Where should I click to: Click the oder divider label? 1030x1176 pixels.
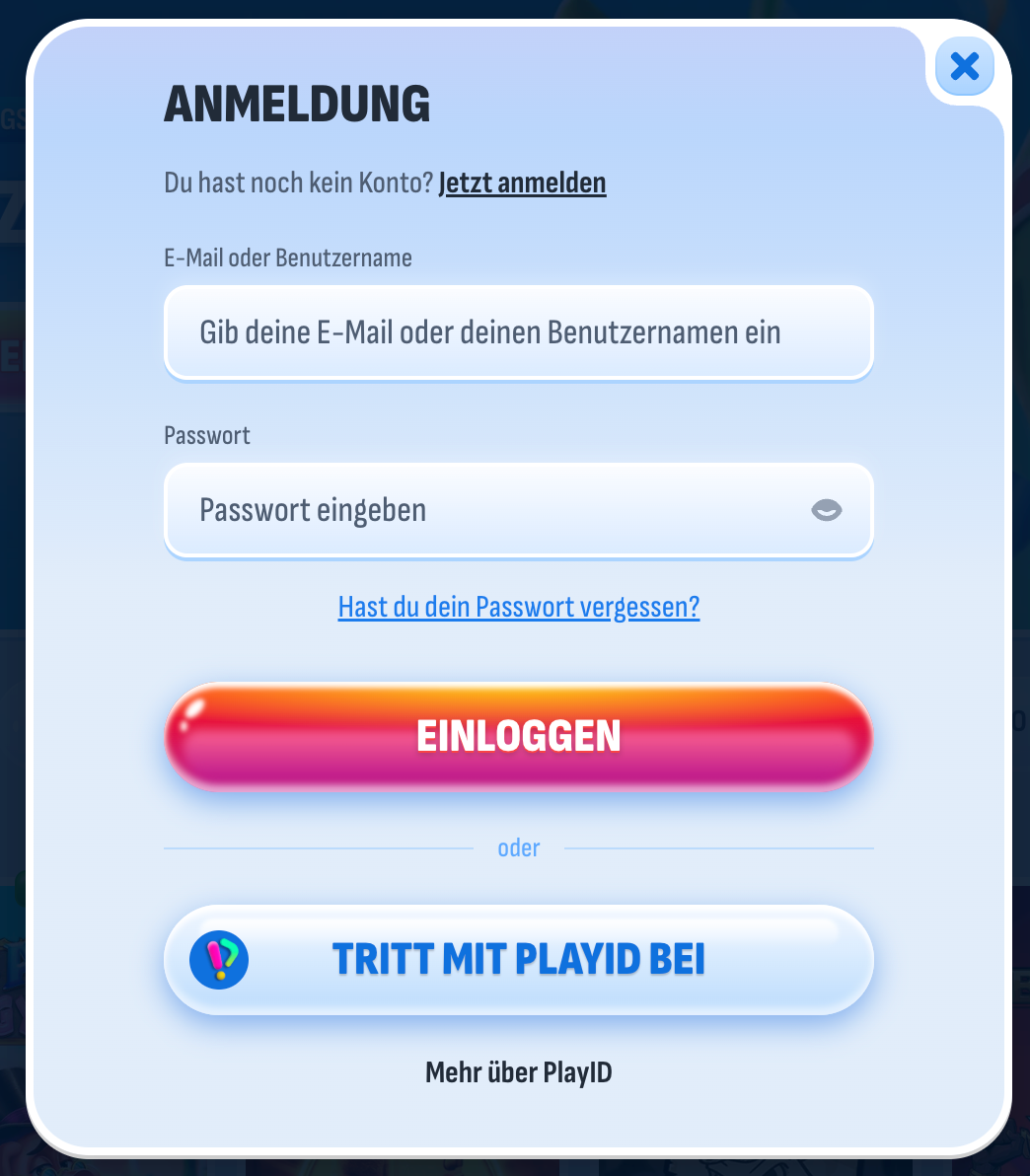click(x=519, y=847)
